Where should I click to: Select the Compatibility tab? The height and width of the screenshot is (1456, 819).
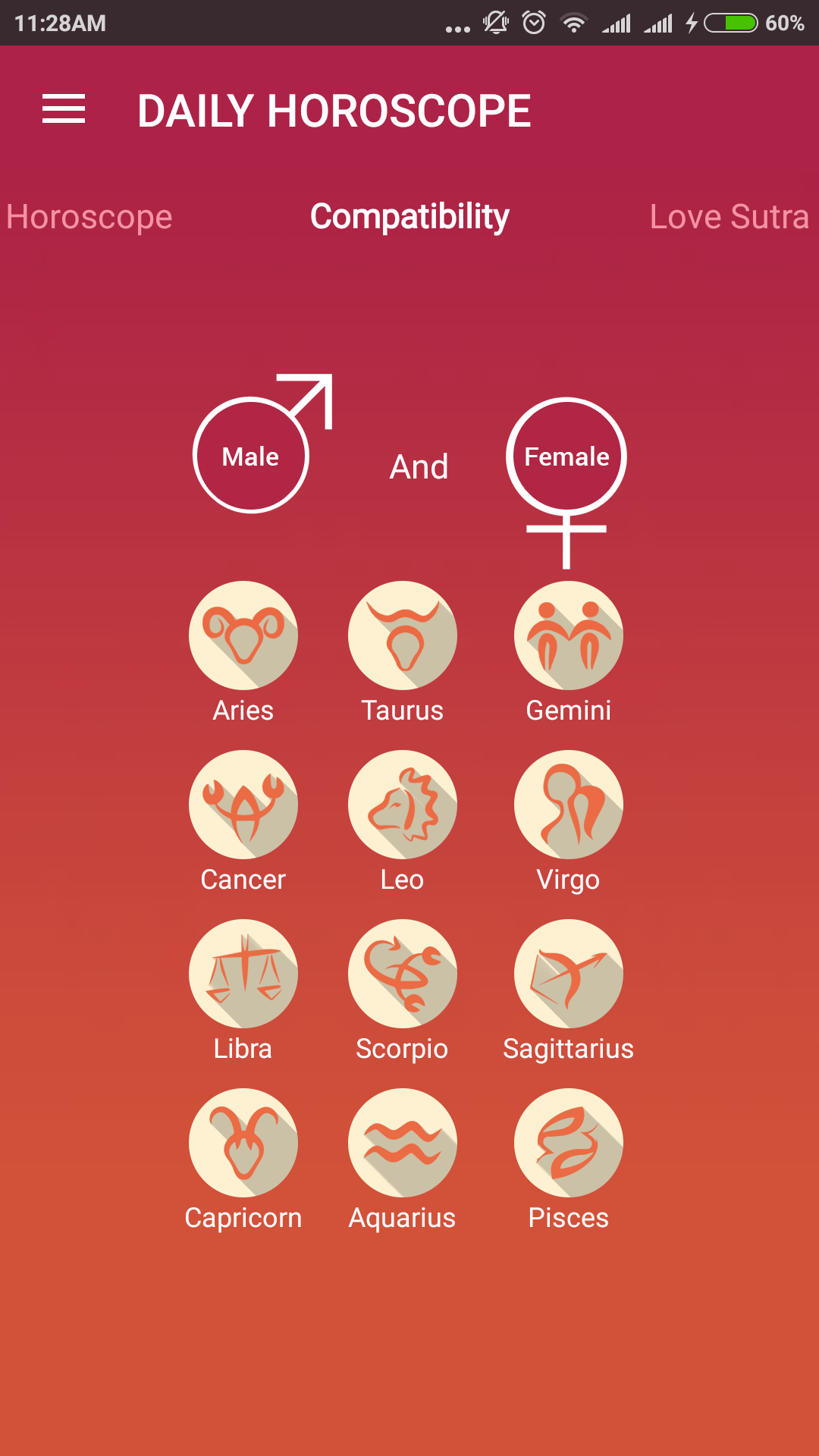point(409,218)
